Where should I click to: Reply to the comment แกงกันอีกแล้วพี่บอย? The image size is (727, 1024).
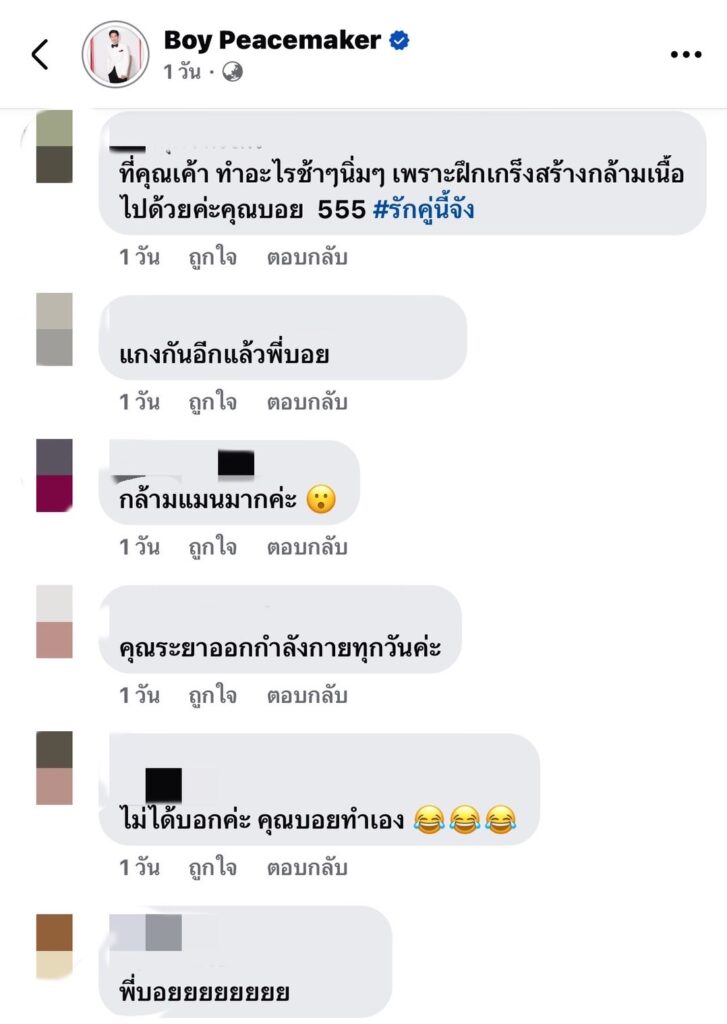point(306,403)
